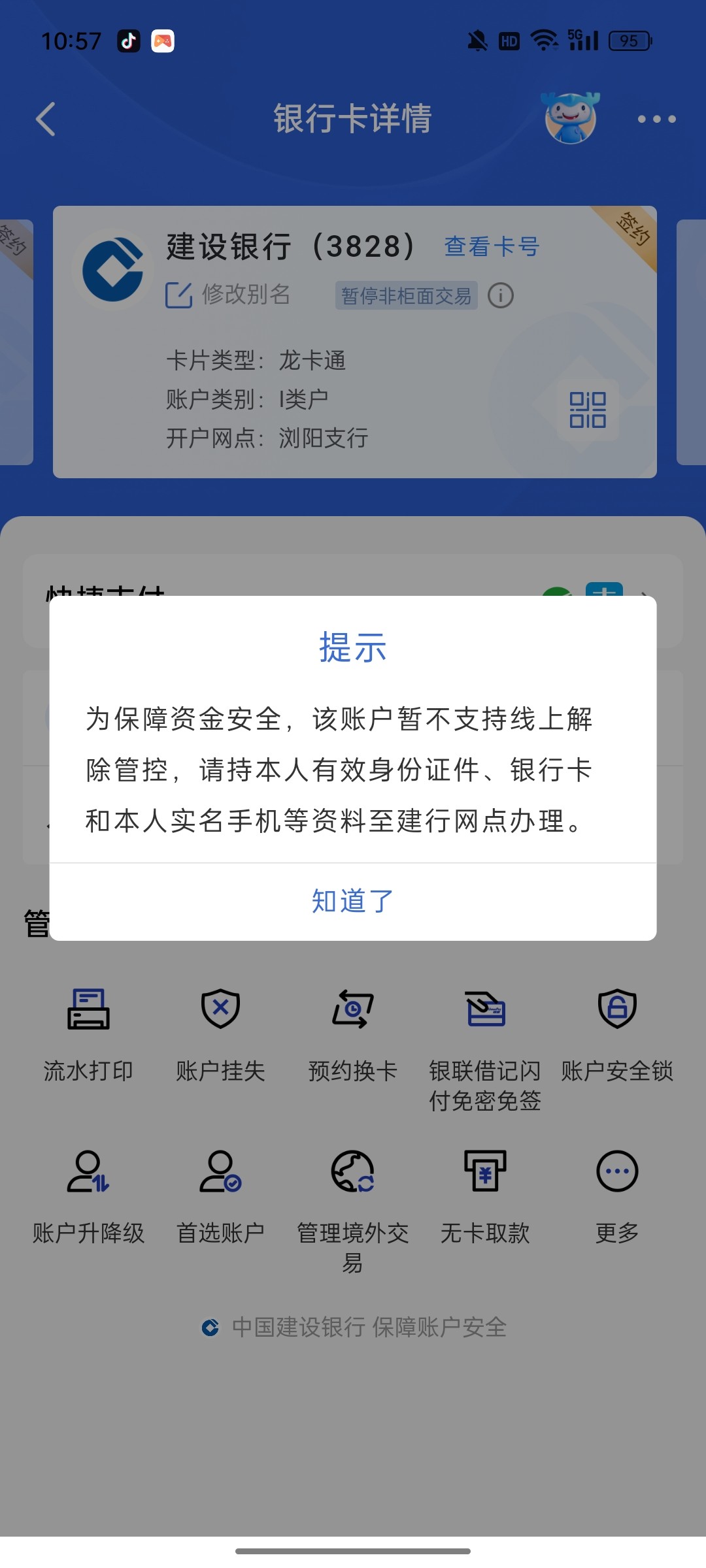Open 预约换卡
Image resolution: width=706 pixels, height=1568 pixels.
coord(352,1032)
